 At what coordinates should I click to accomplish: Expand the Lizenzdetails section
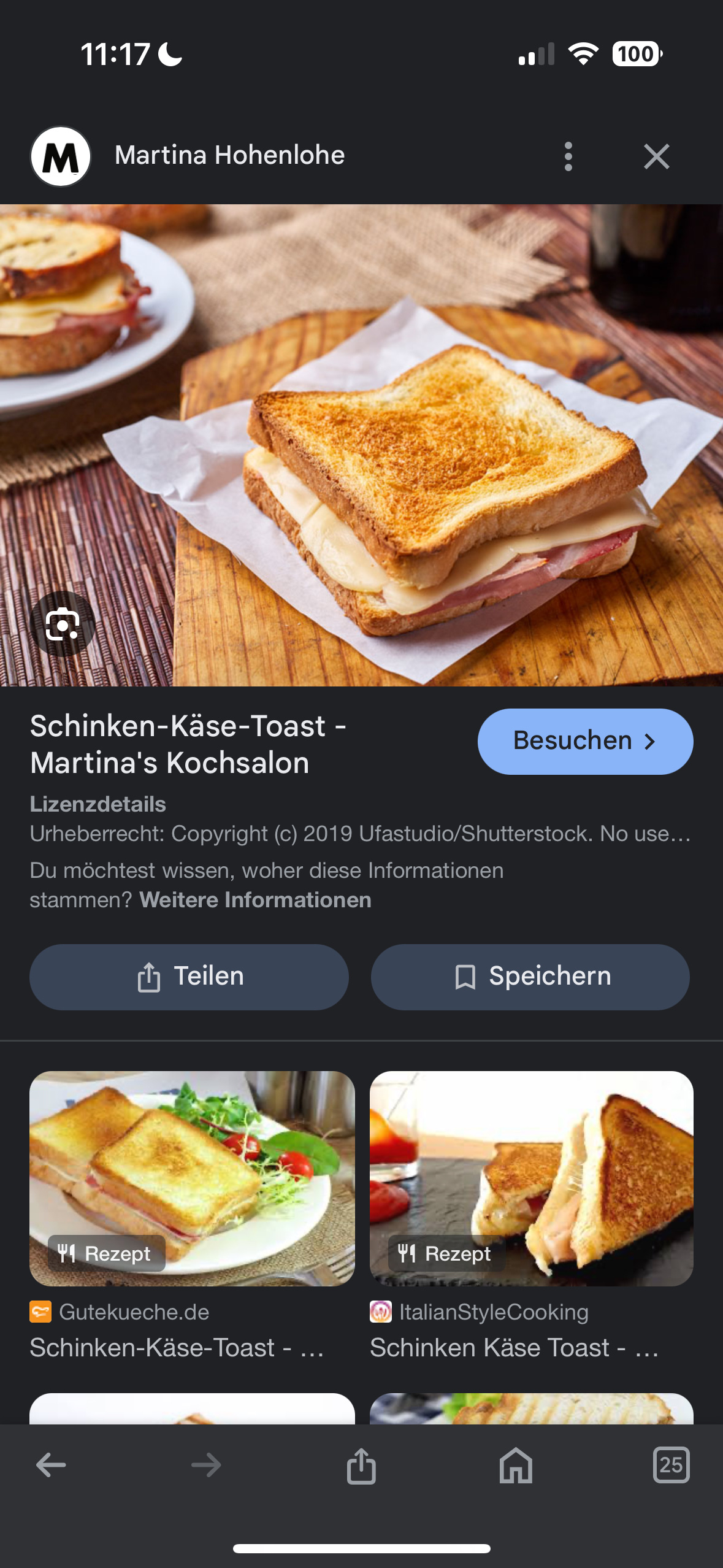point(98,804)
